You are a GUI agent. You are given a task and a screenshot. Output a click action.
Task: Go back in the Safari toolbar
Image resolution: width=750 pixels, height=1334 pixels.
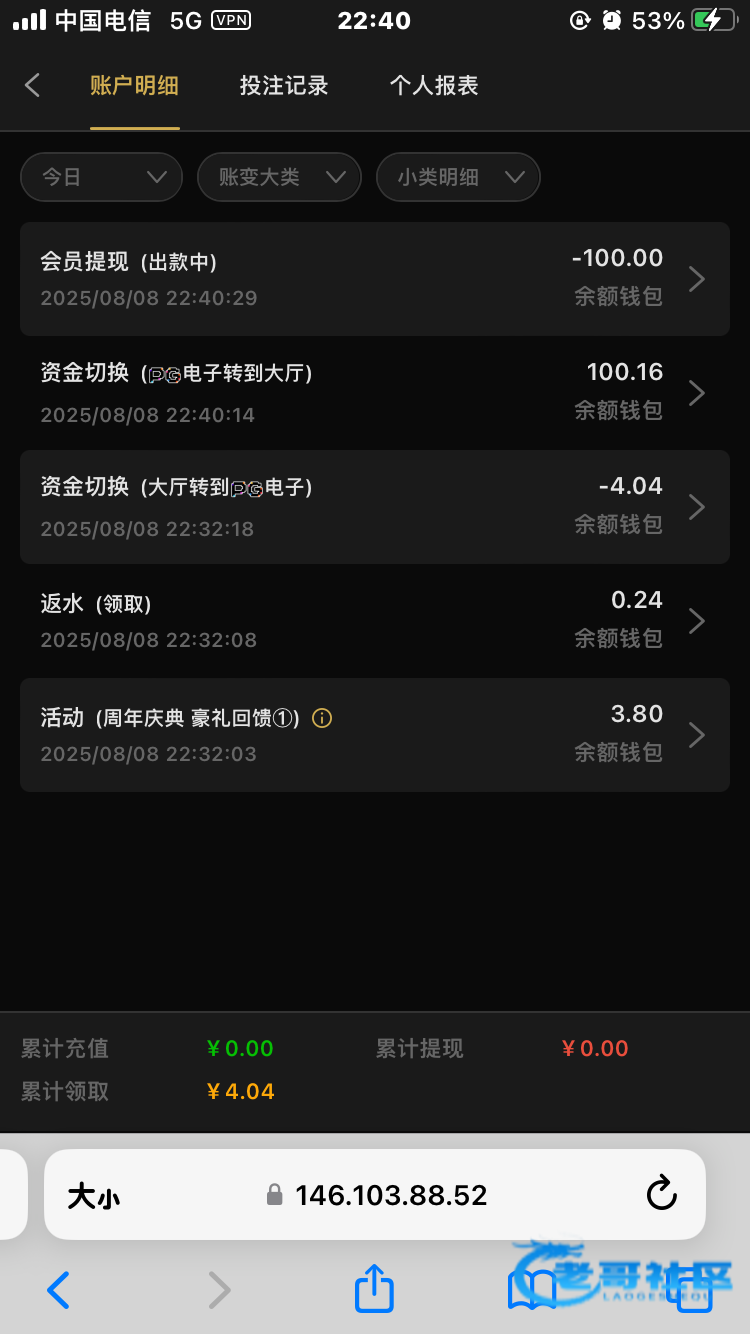coord(59,1290)
